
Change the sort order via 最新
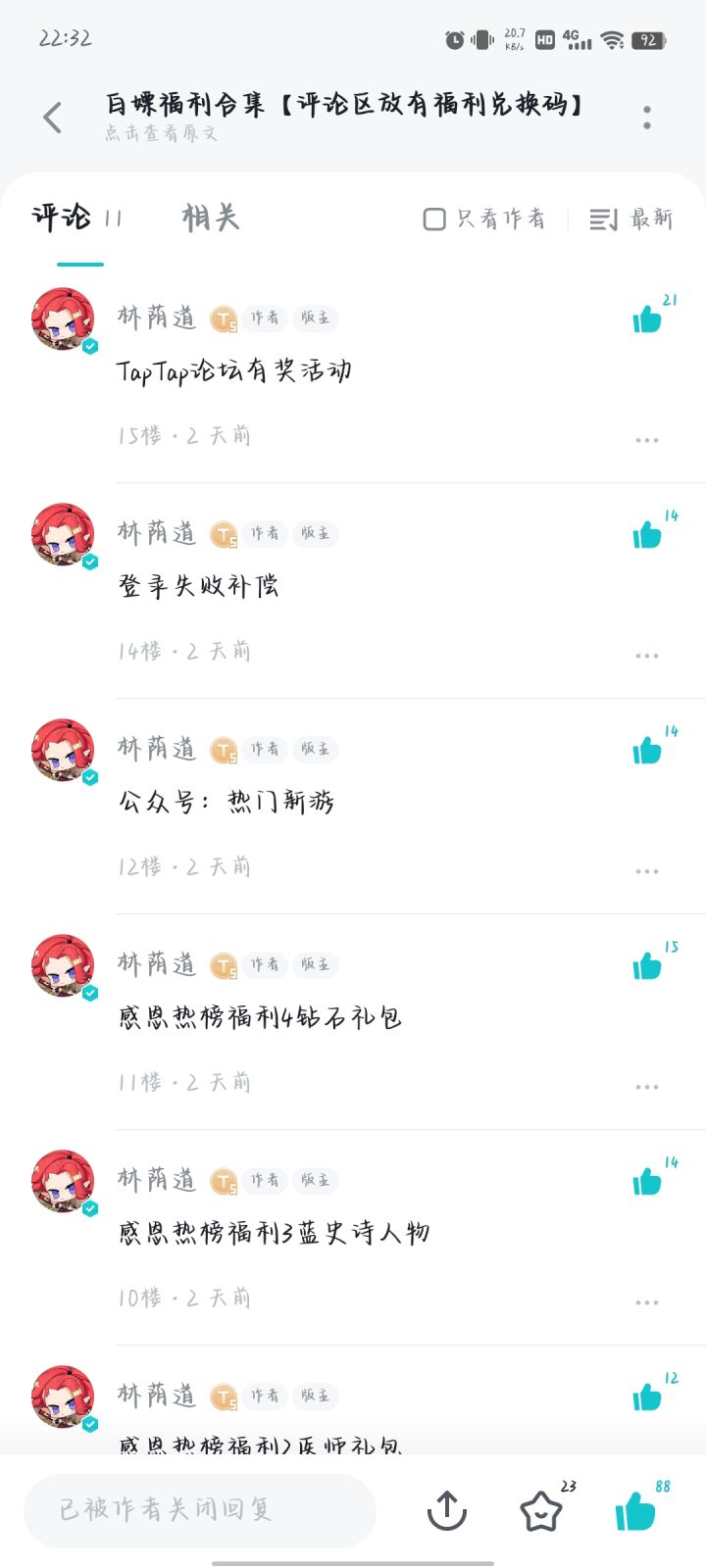point(631,219)
